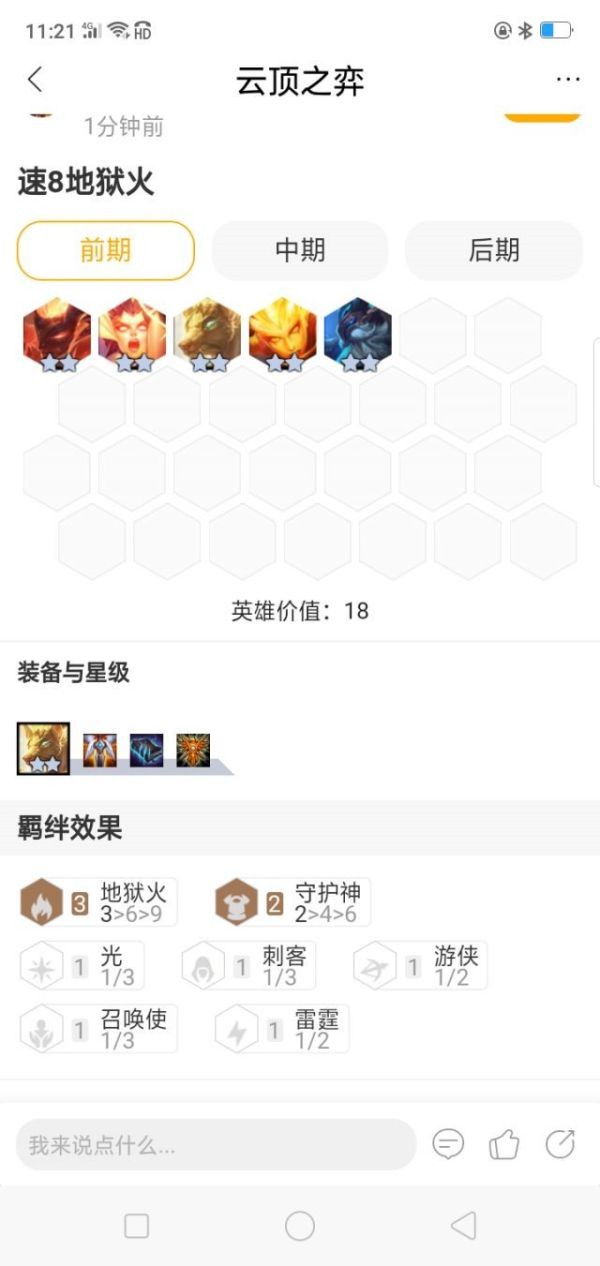Open the 地狱火 synergy details
Screen dimensions: 600x1266
(98, 903)
